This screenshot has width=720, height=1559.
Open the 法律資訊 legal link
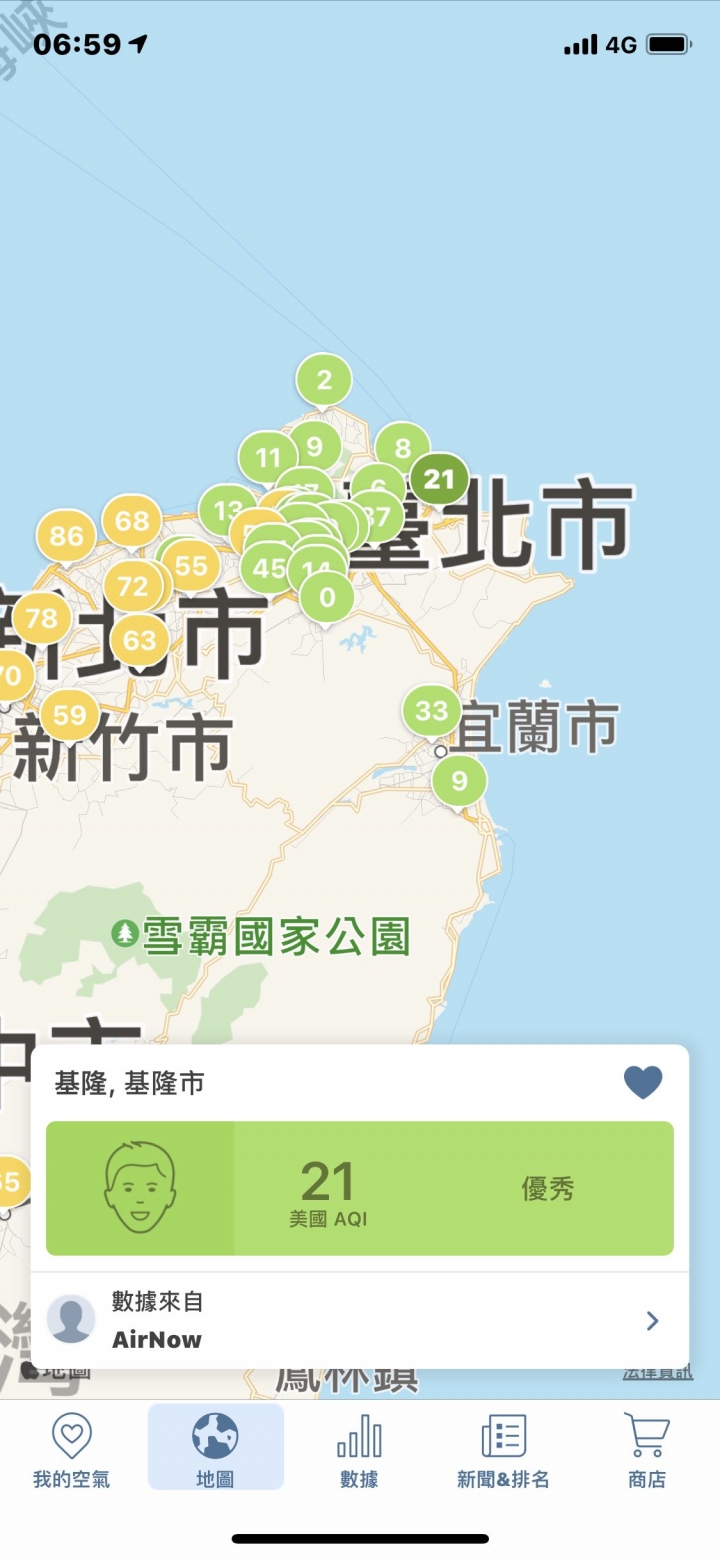657,1372
